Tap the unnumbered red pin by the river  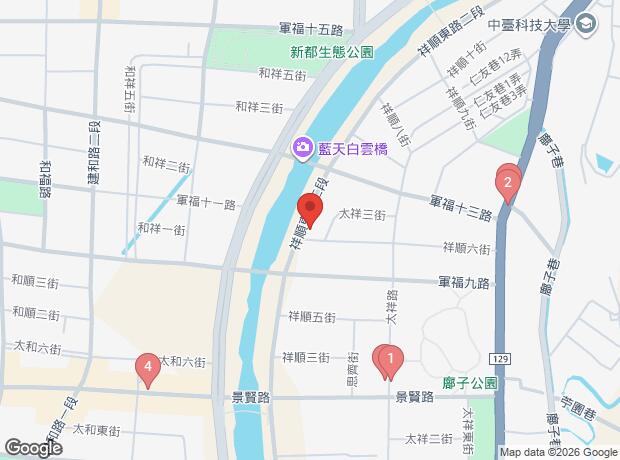(x=310, y=212)
